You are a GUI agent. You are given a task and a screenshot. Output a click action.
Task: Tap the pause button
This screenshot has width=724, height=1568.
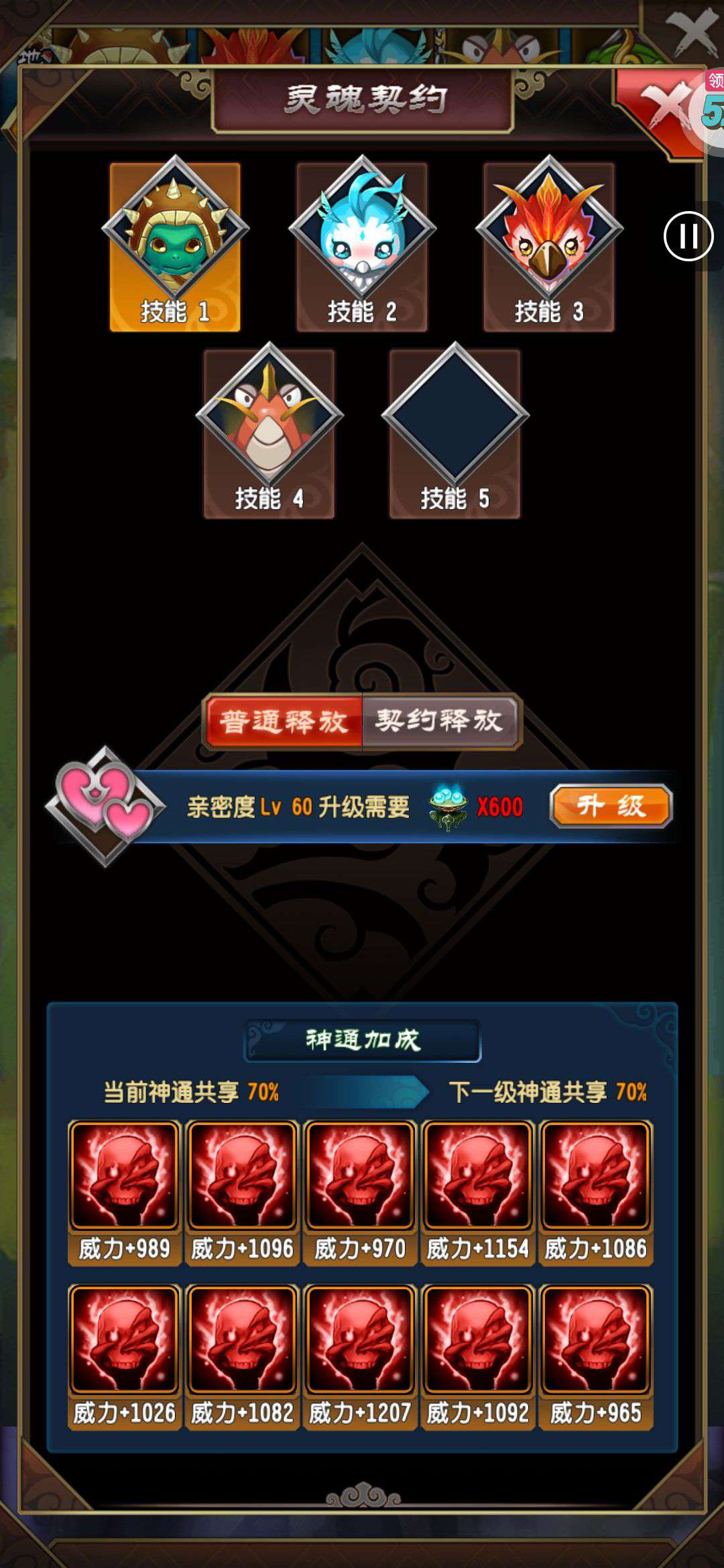[688, 236]
